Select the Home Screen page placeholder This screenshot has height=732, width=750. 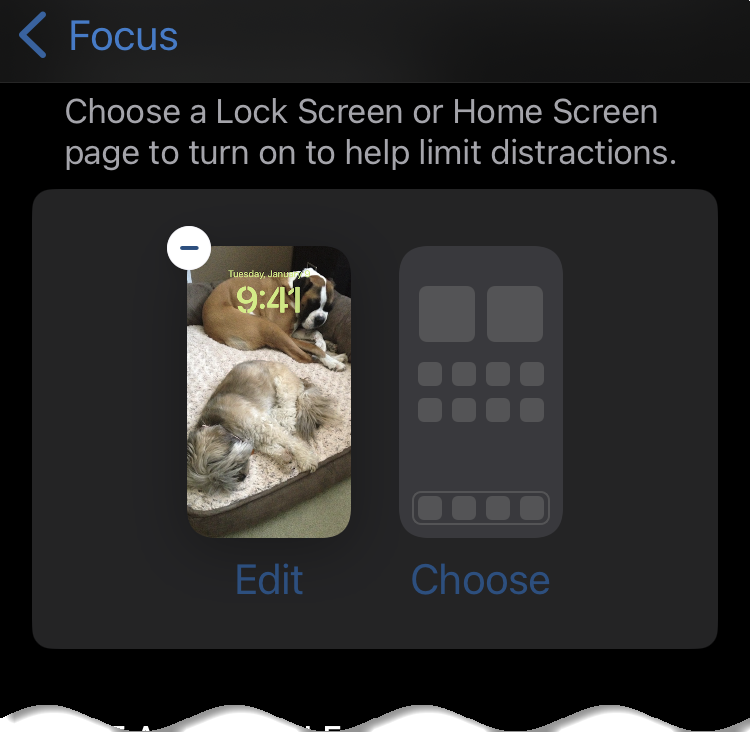480,392
